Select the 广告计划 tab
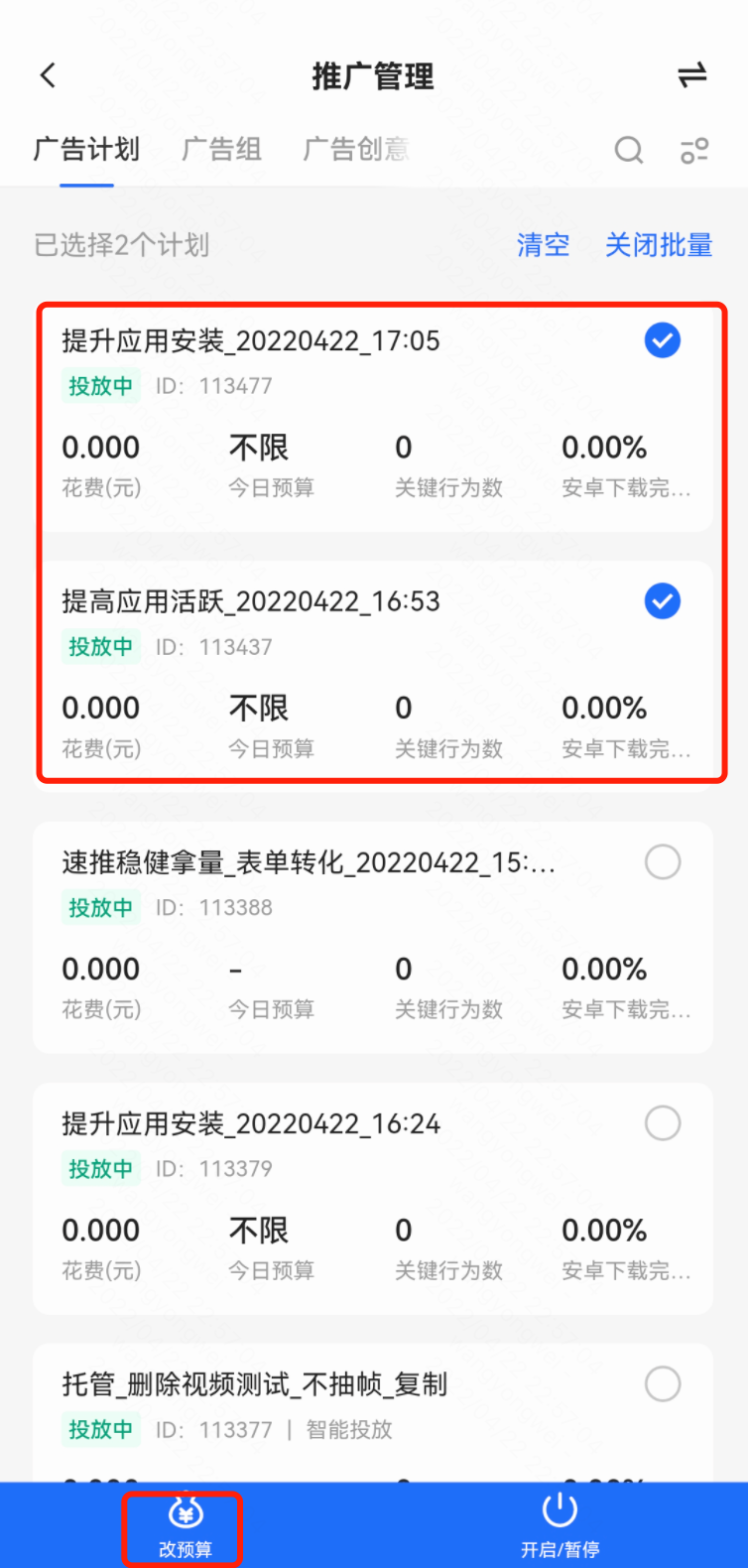This screenshot has height=1568, width=748. [86, 150]
